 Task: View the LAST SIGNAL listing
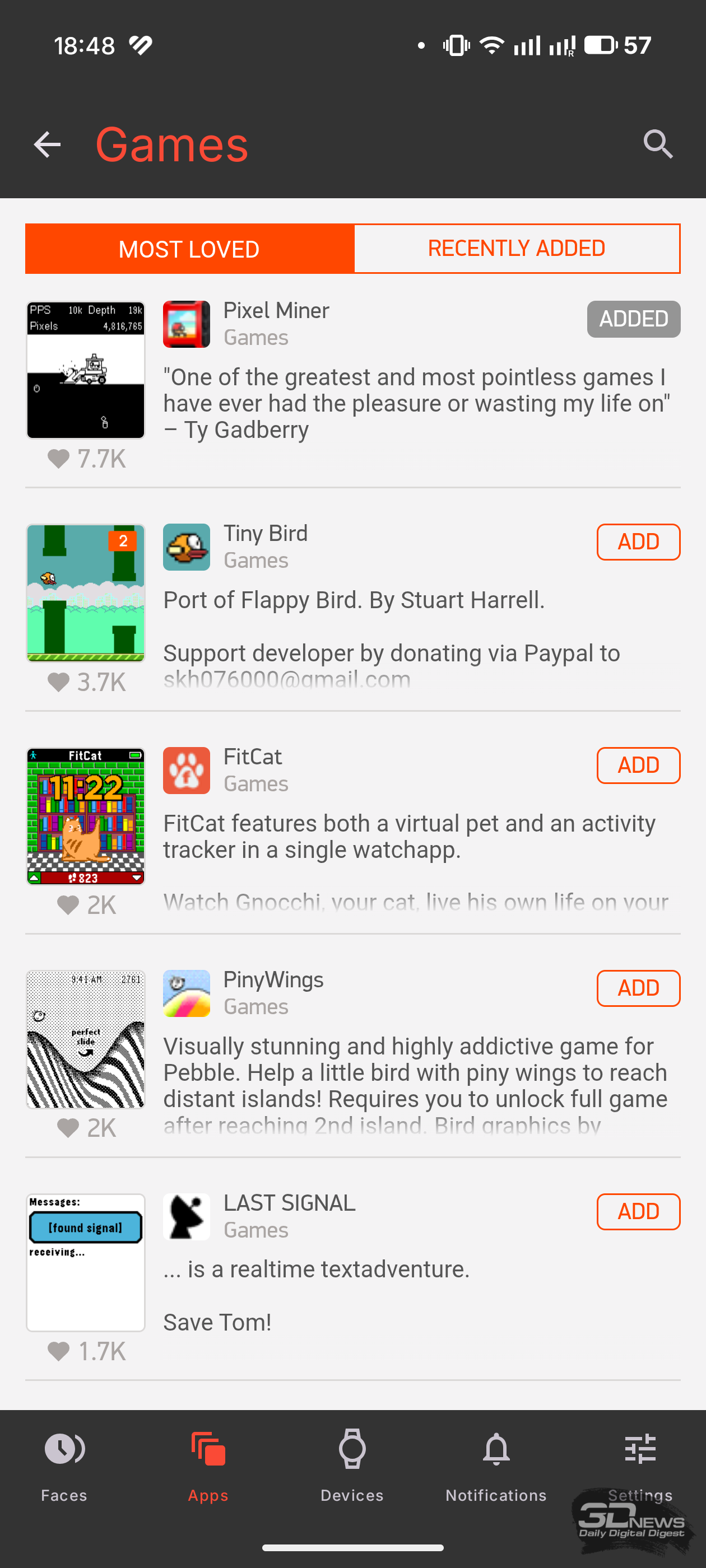tap(289, 1203)
